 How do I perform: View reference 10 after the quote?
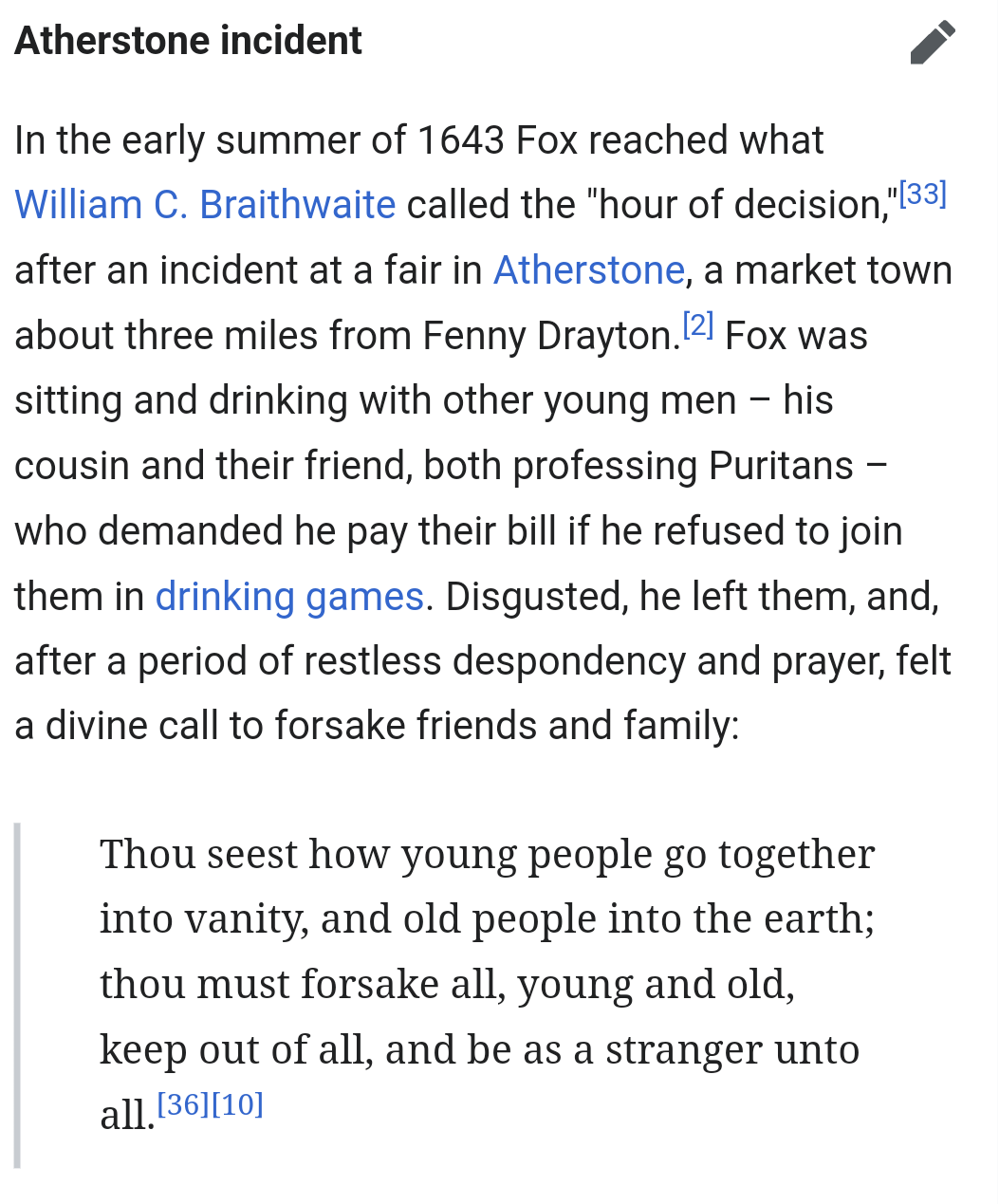point(237,1104)
